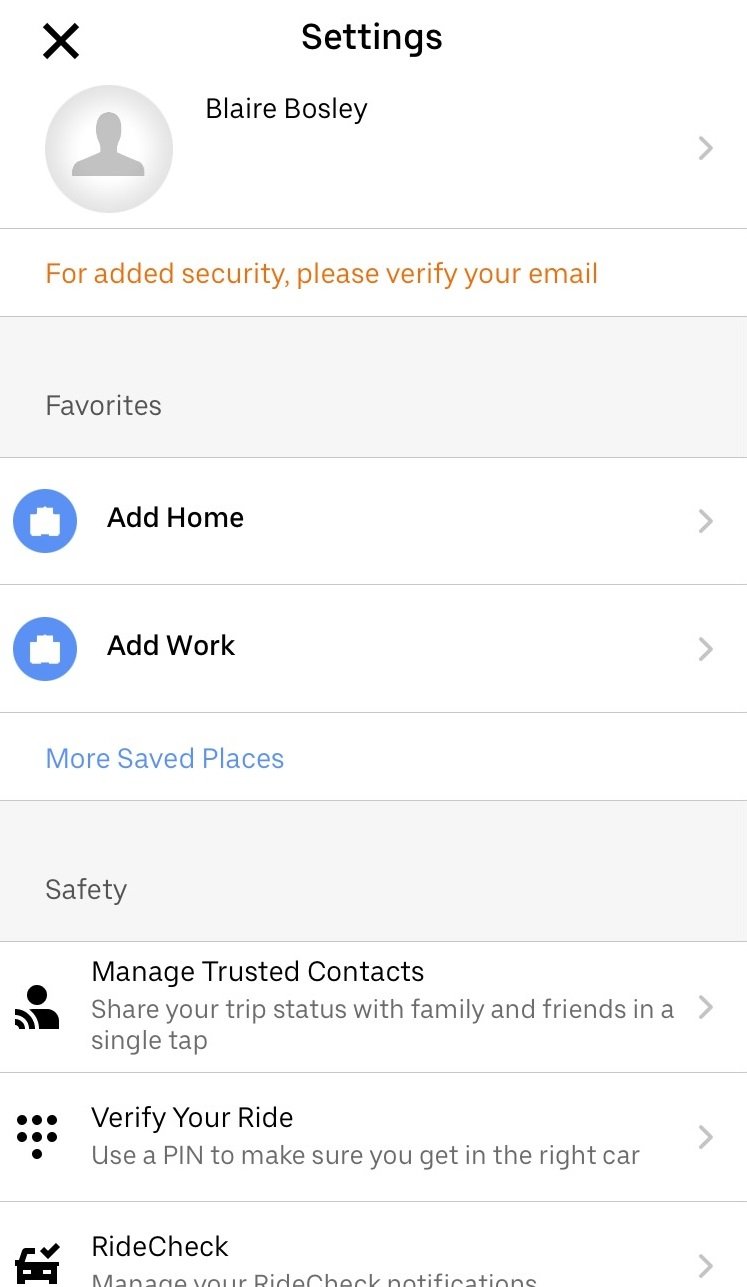This screenshot has height=1287, width=747.
Task: Open Manage Trusted Contacts
Action: [373, 1007]
